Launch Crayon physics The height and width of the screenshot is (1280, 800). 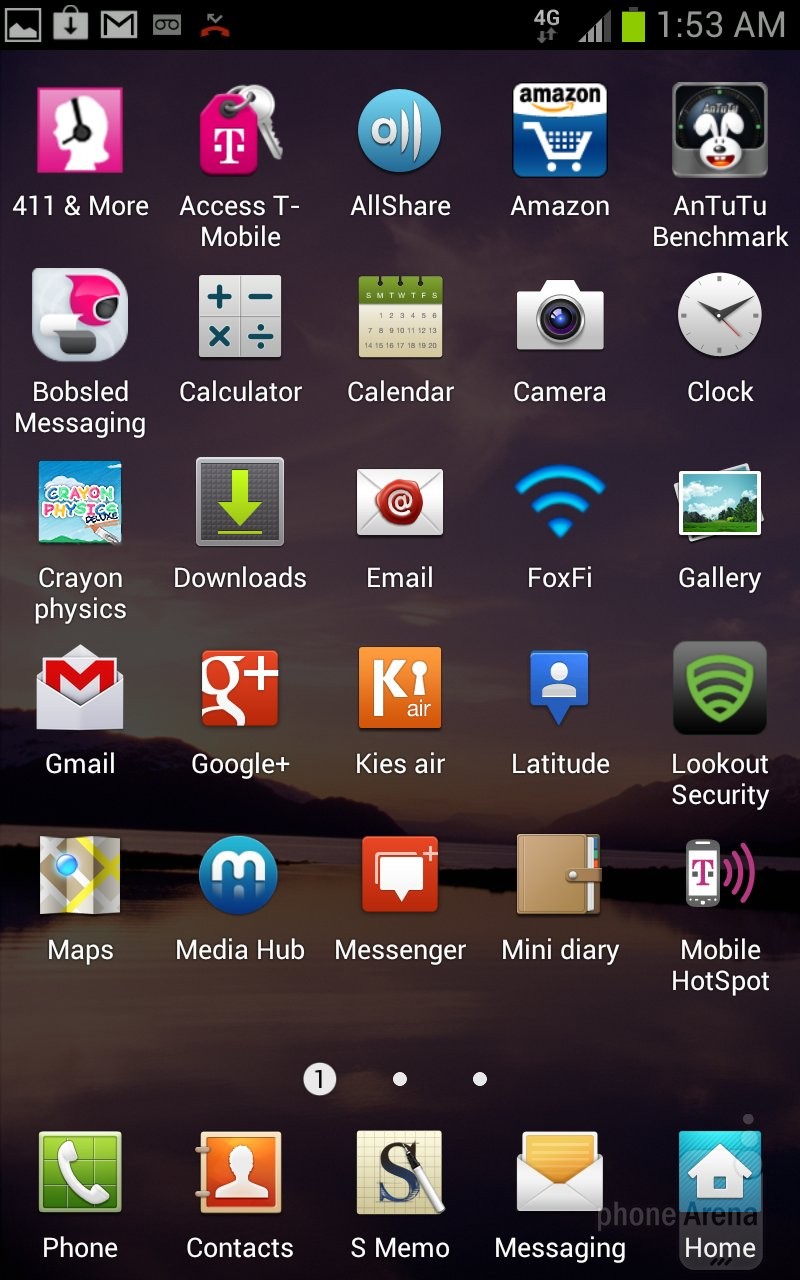[80, 503]
